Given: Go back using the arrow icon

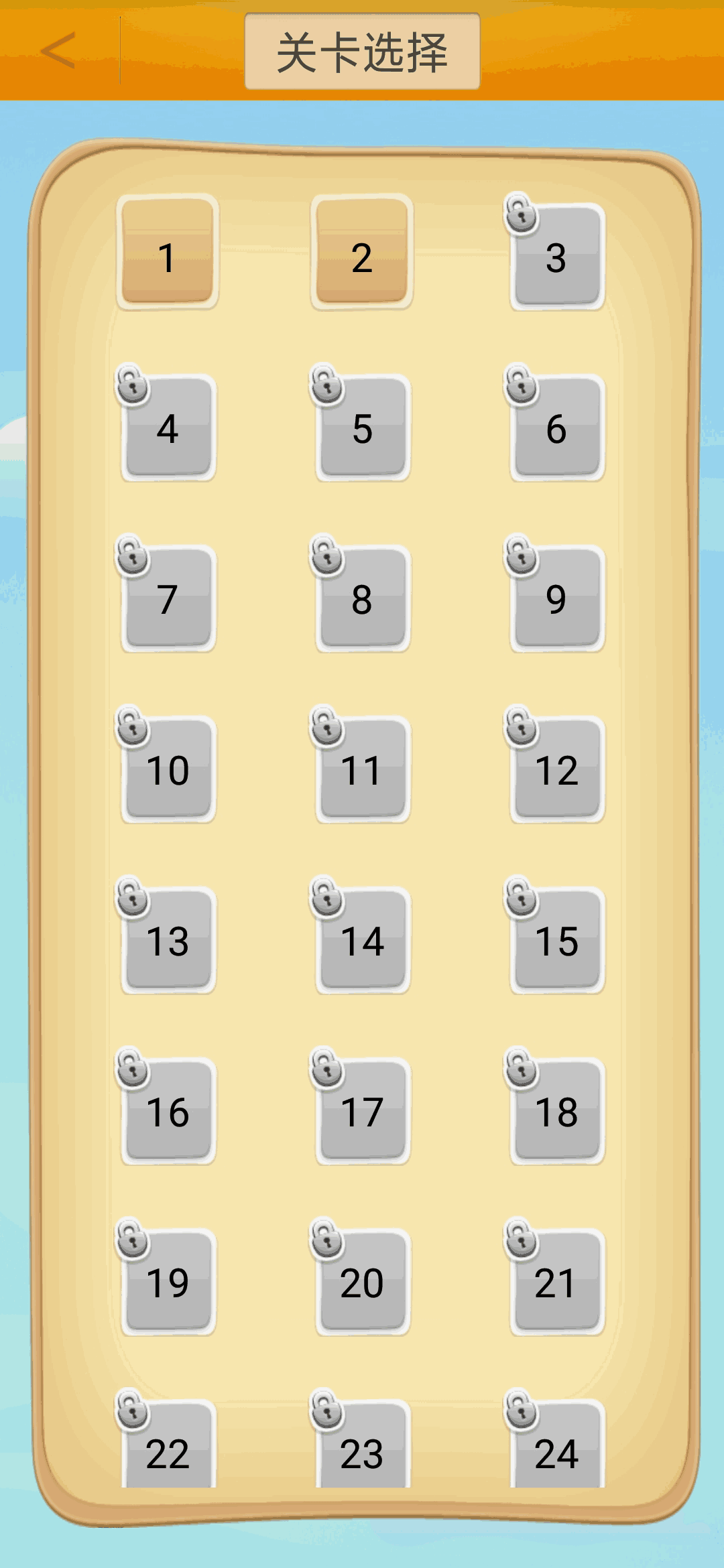Looking at the screenshot, I should pyautogui.click(x=59, y=50).
